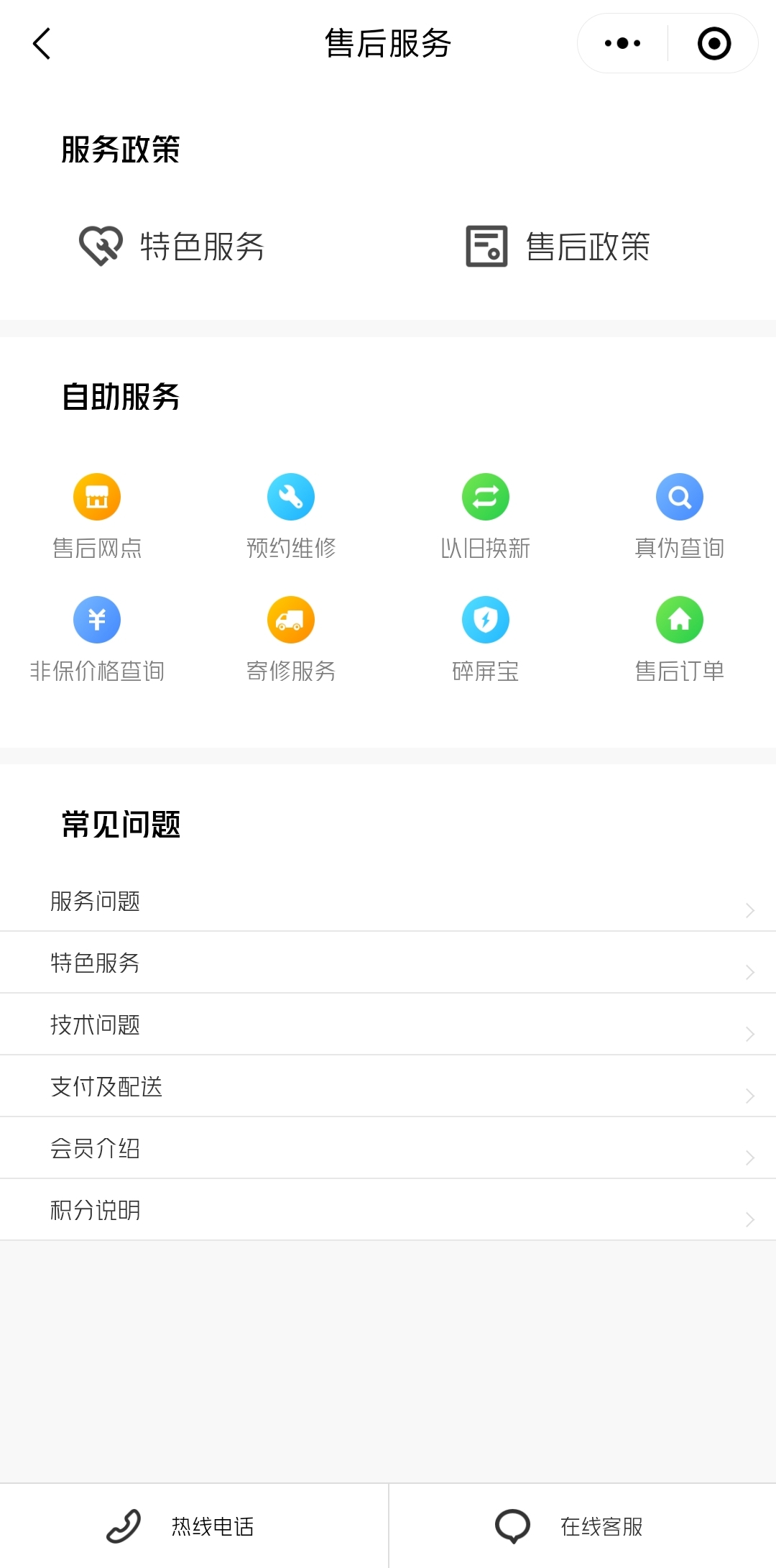View 售后政策 details

558,247
